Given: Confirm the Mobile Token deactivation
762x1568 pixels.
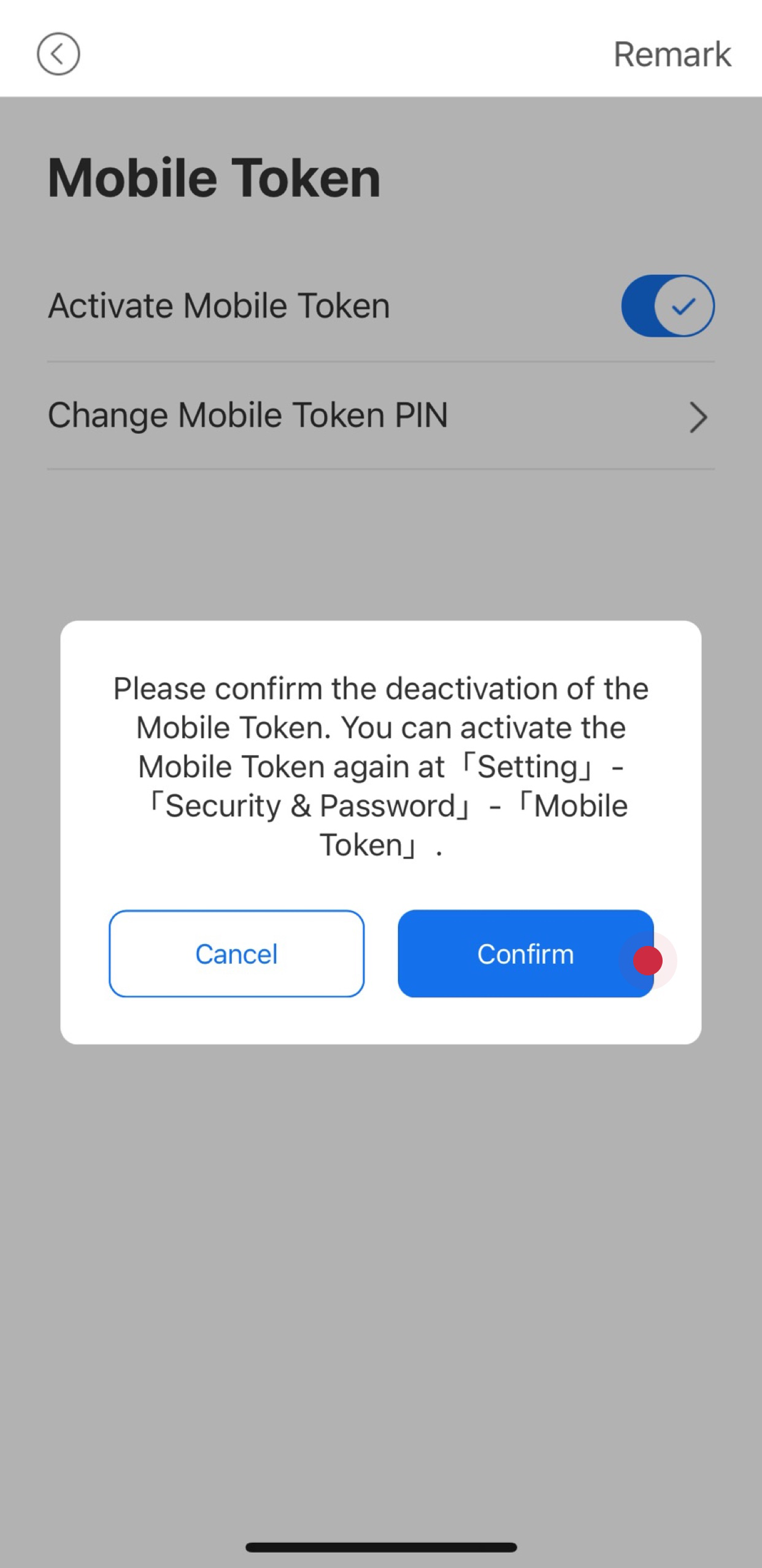Looking at the screenshot, I should click(x=526, y=953).
